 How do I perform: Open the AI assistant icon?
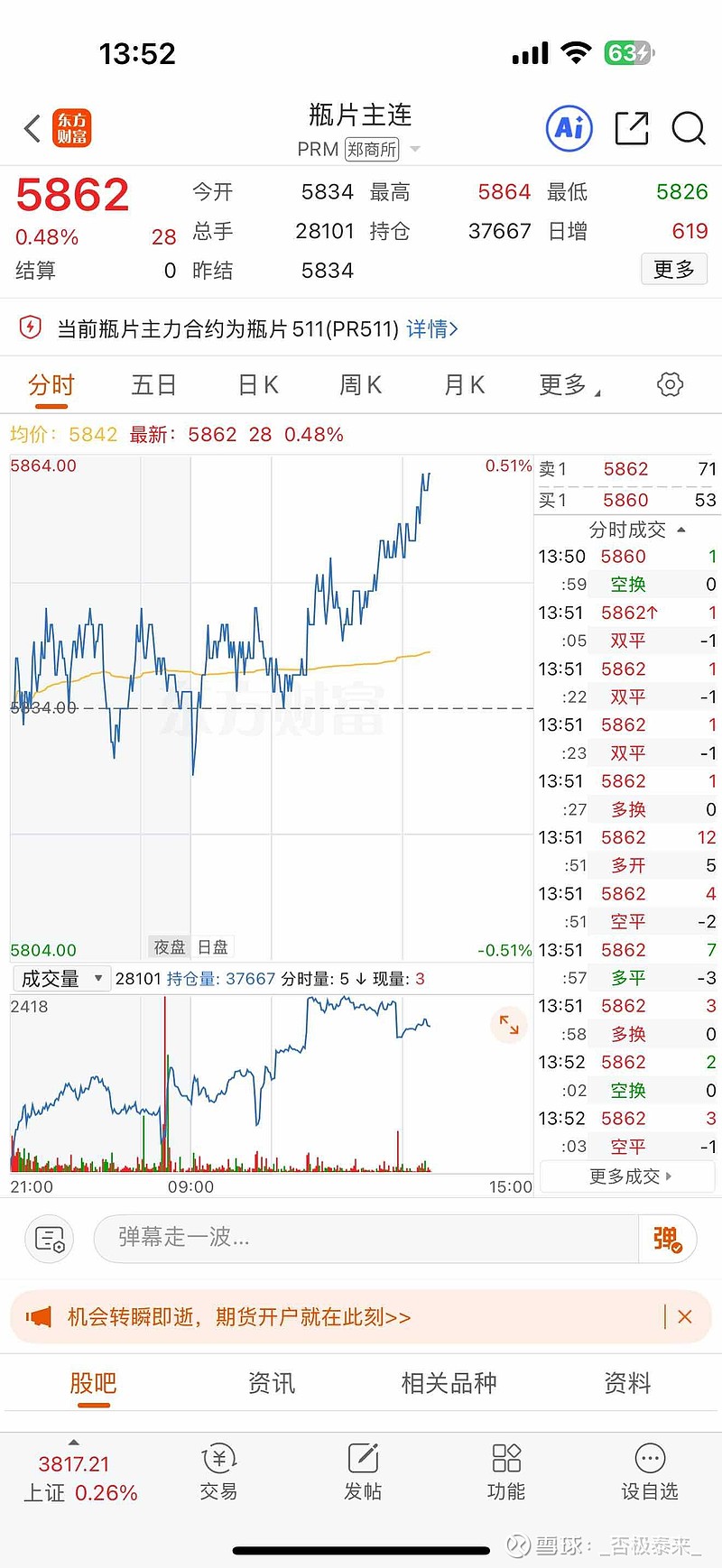569,128
